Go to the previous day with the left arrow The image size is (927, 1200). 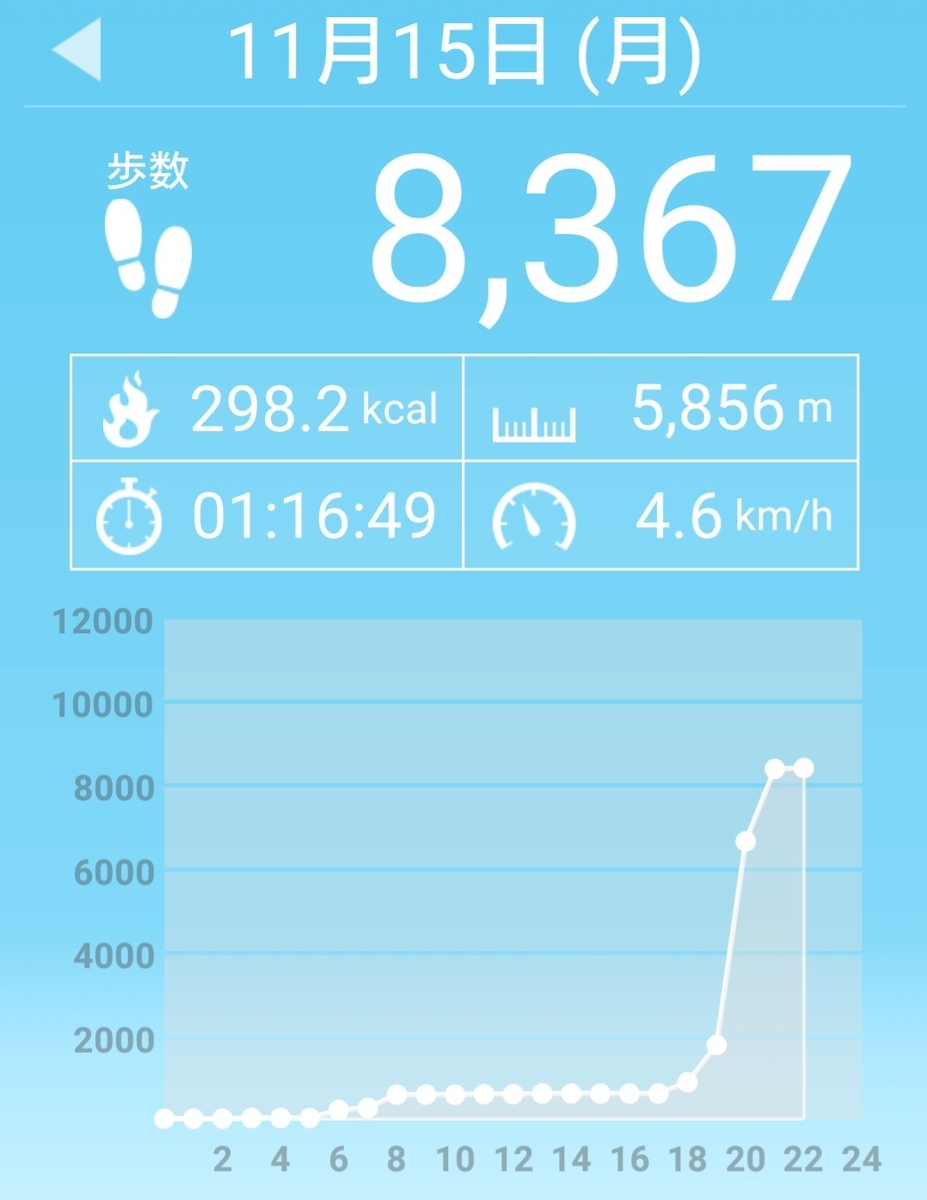[x=78, y=50]
